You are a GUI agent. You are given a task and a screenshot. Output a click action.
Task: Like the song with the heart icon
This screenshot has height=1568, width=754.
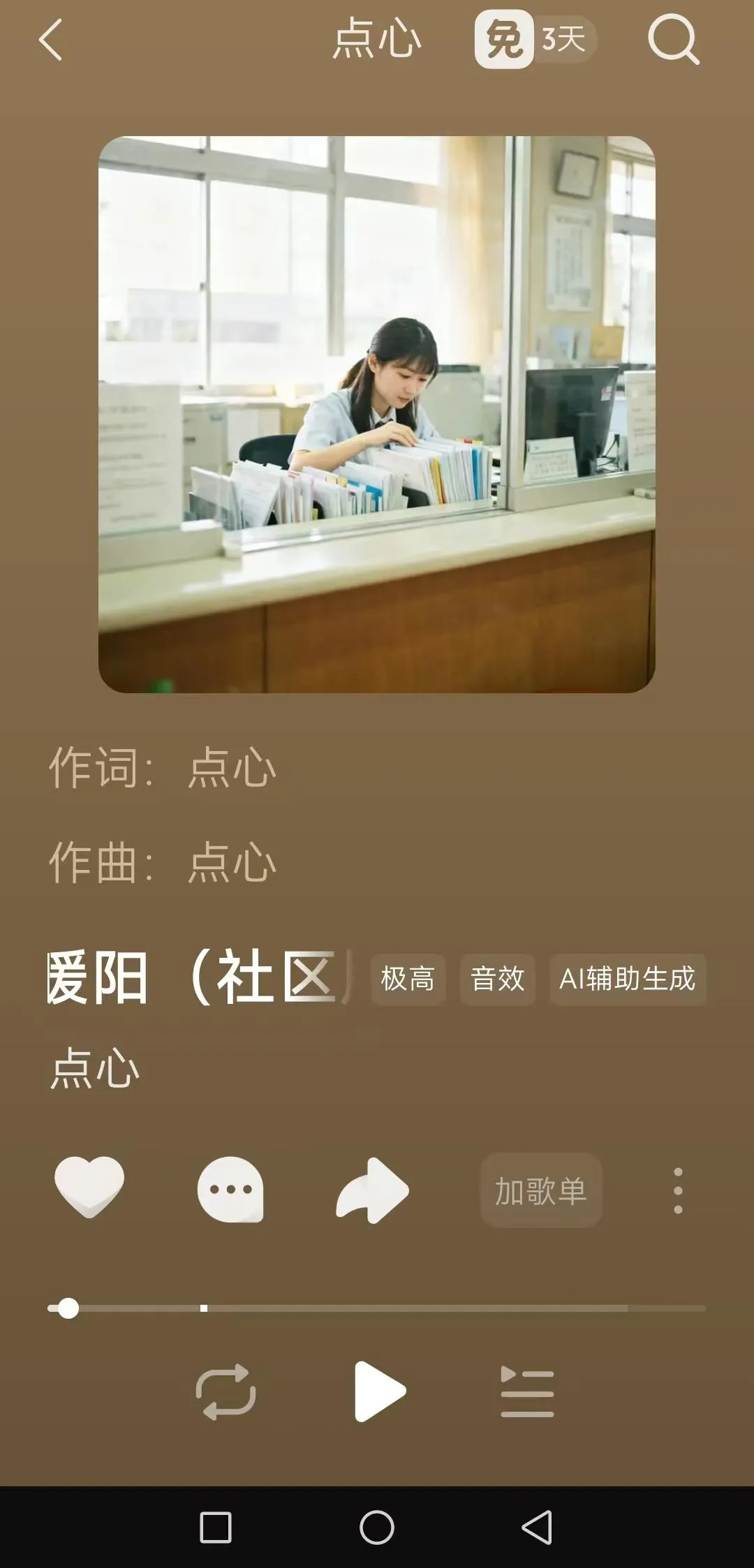click(x=89, y=1187)
